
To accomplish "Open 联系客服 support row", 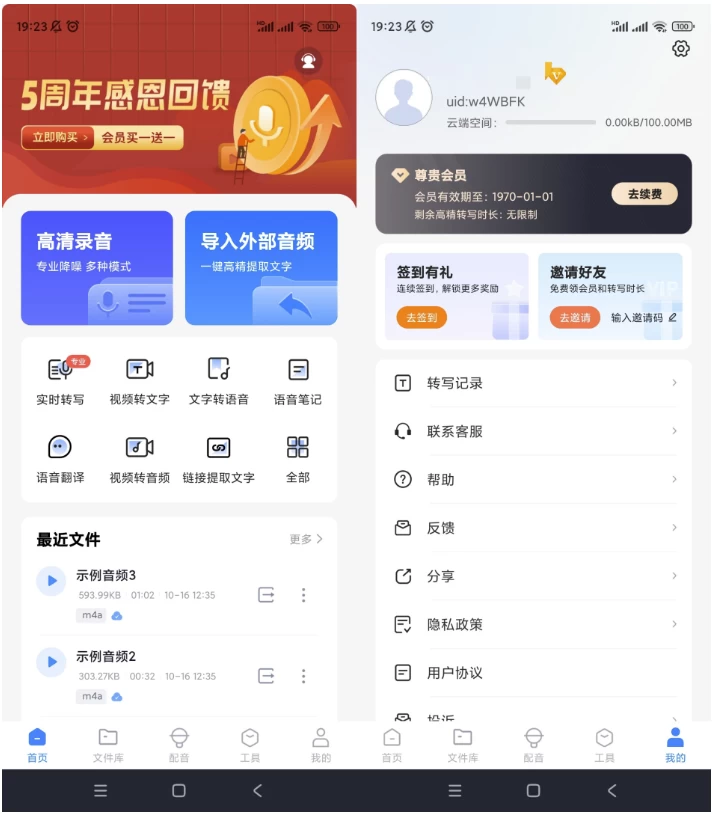I will click(534, 431).
